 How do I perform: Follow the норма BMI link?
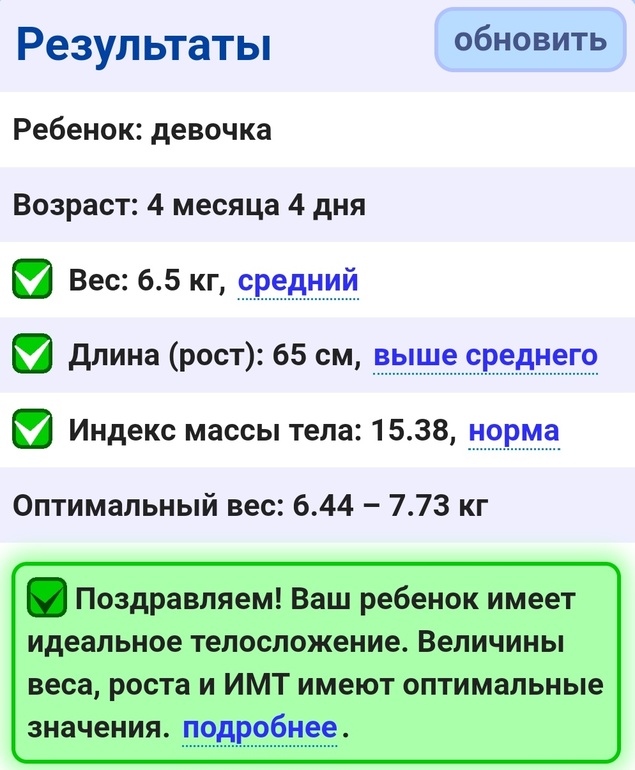point(514,431)
